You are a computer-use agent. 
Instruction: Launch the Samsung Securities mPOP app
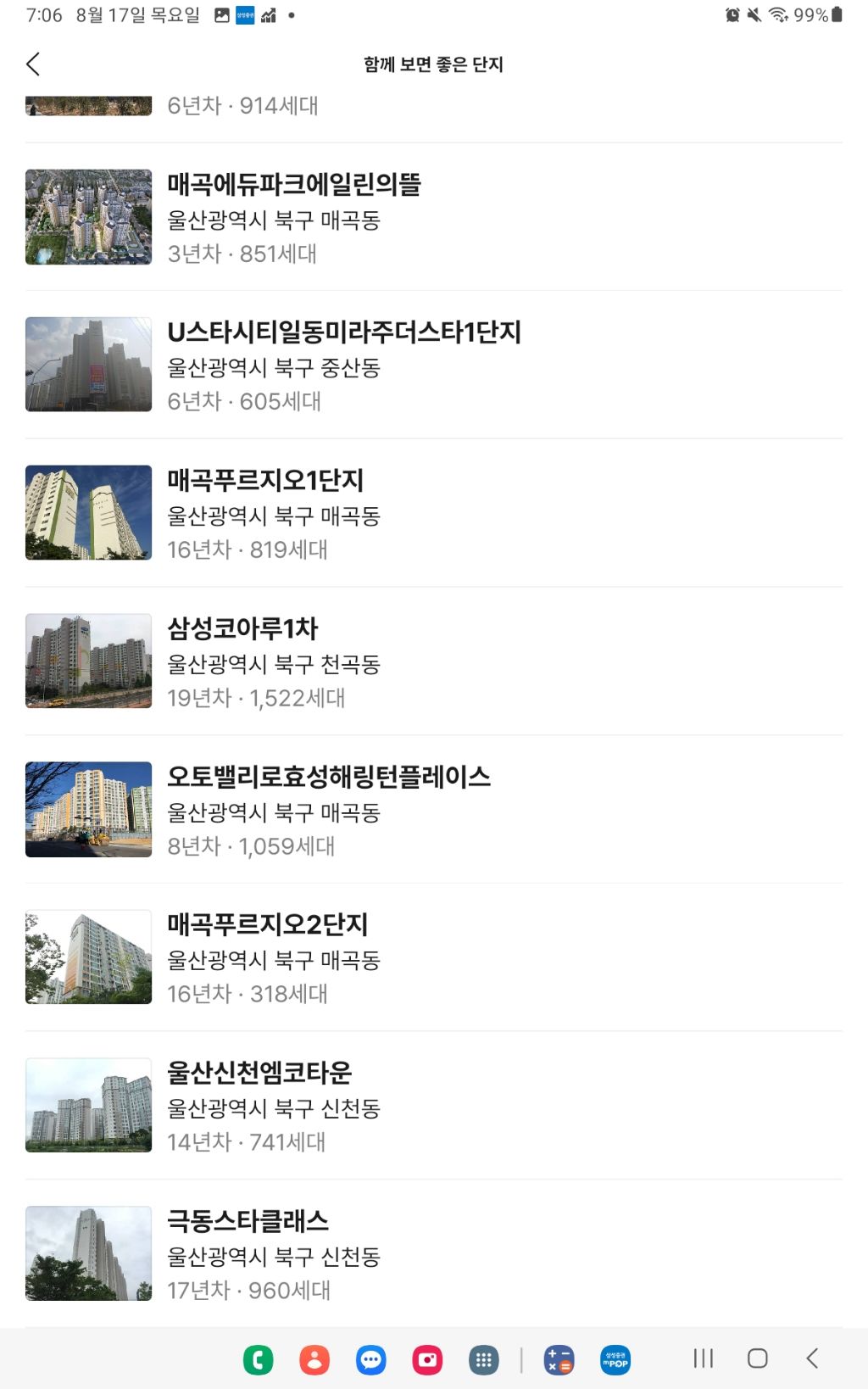pyautogui.click(x=615, y=1359)
